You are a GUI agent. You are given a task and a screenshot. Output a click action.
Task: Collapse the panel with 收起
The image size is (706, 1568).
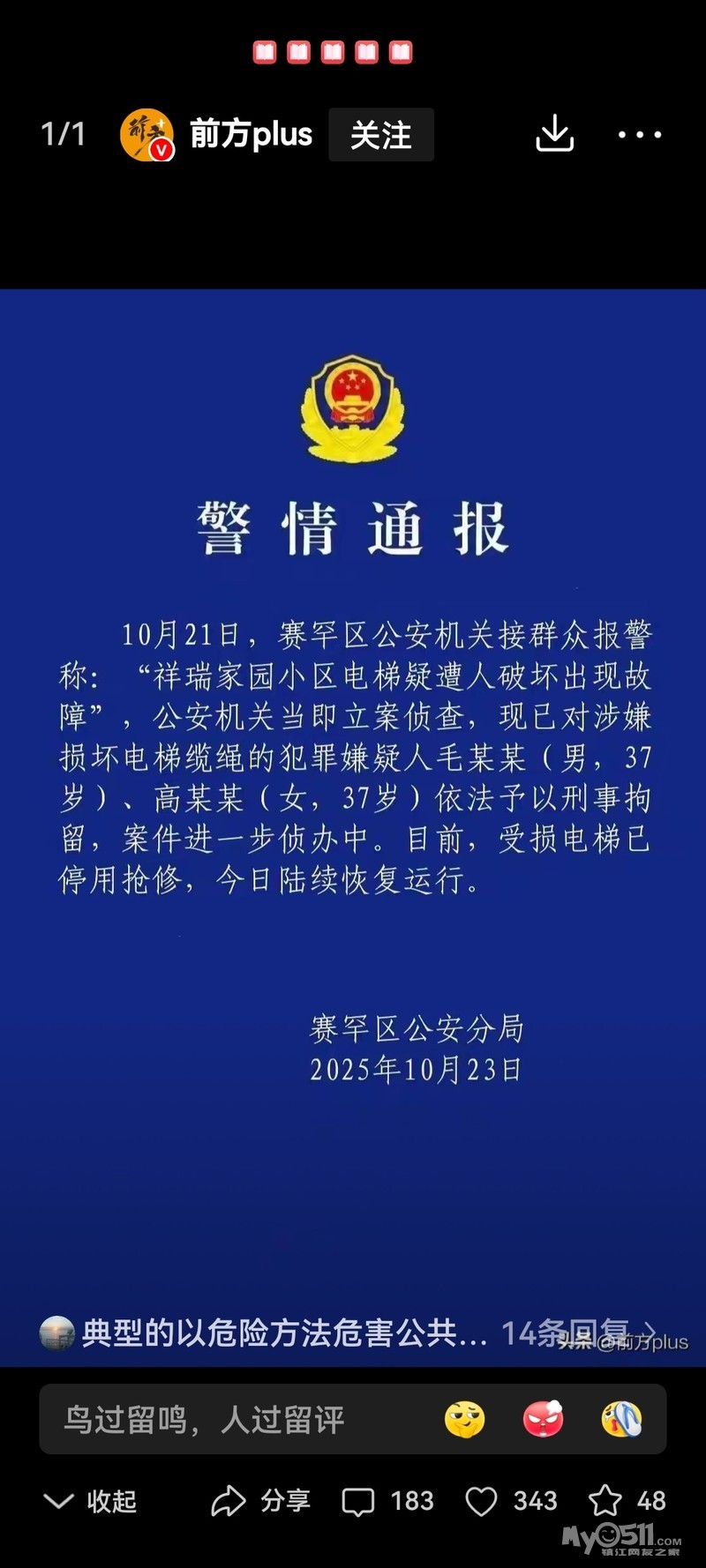tap(90, 1501)
